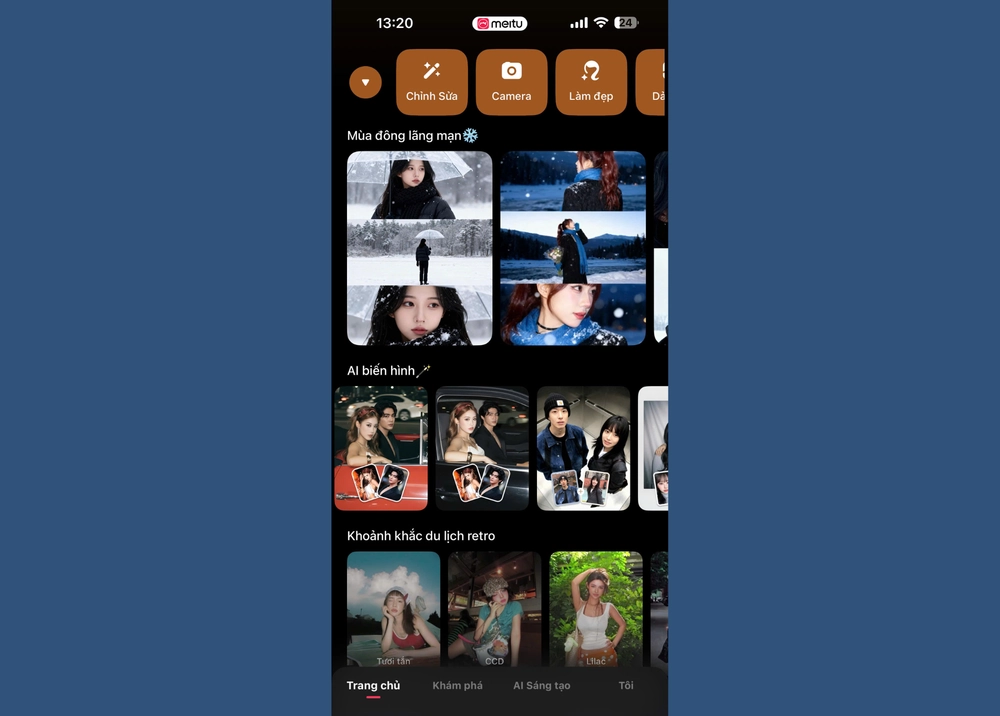Screen dimensions: 1000x716
Task: Choose the Lilac retro filter
Action: [596, 608]
